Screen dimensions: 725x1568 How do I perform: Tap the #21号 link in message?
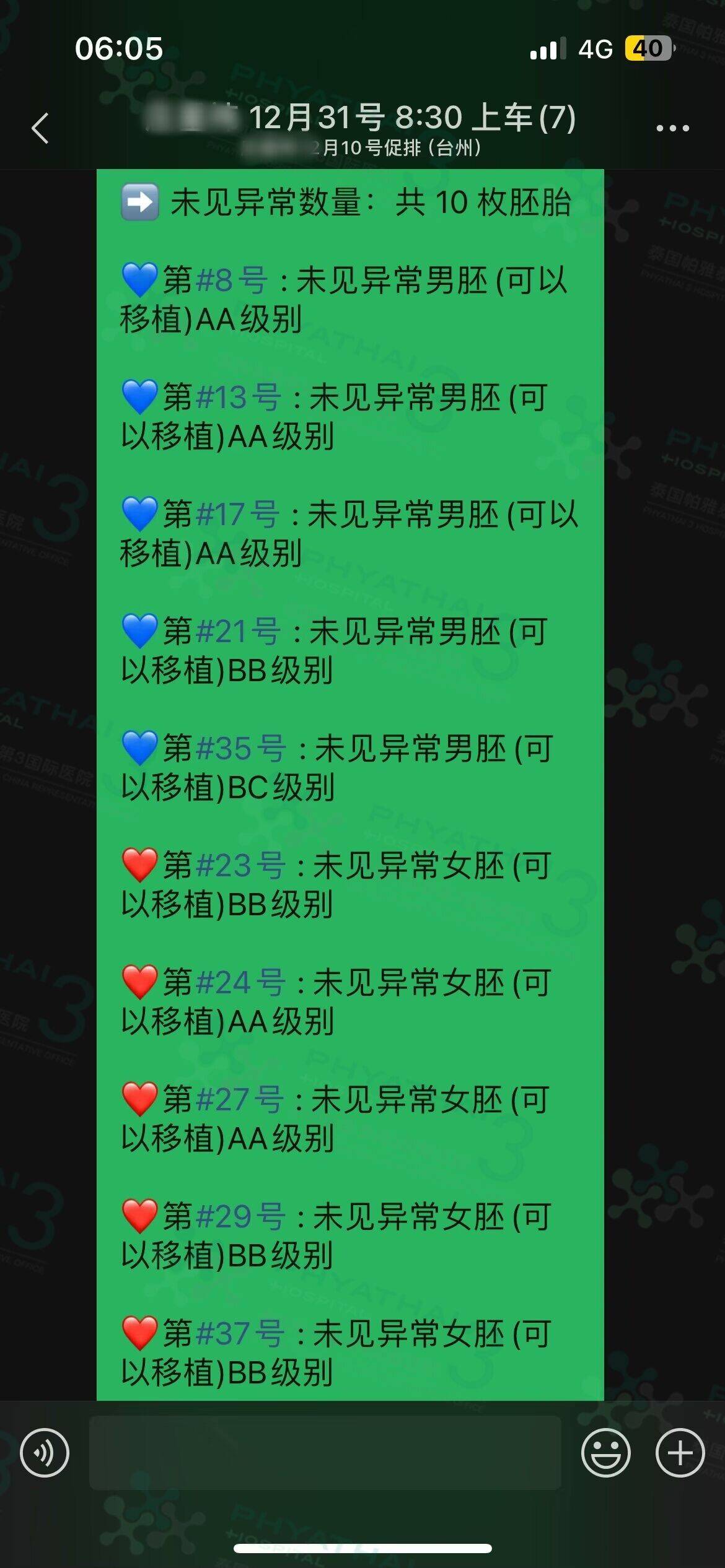pos(239,631)
